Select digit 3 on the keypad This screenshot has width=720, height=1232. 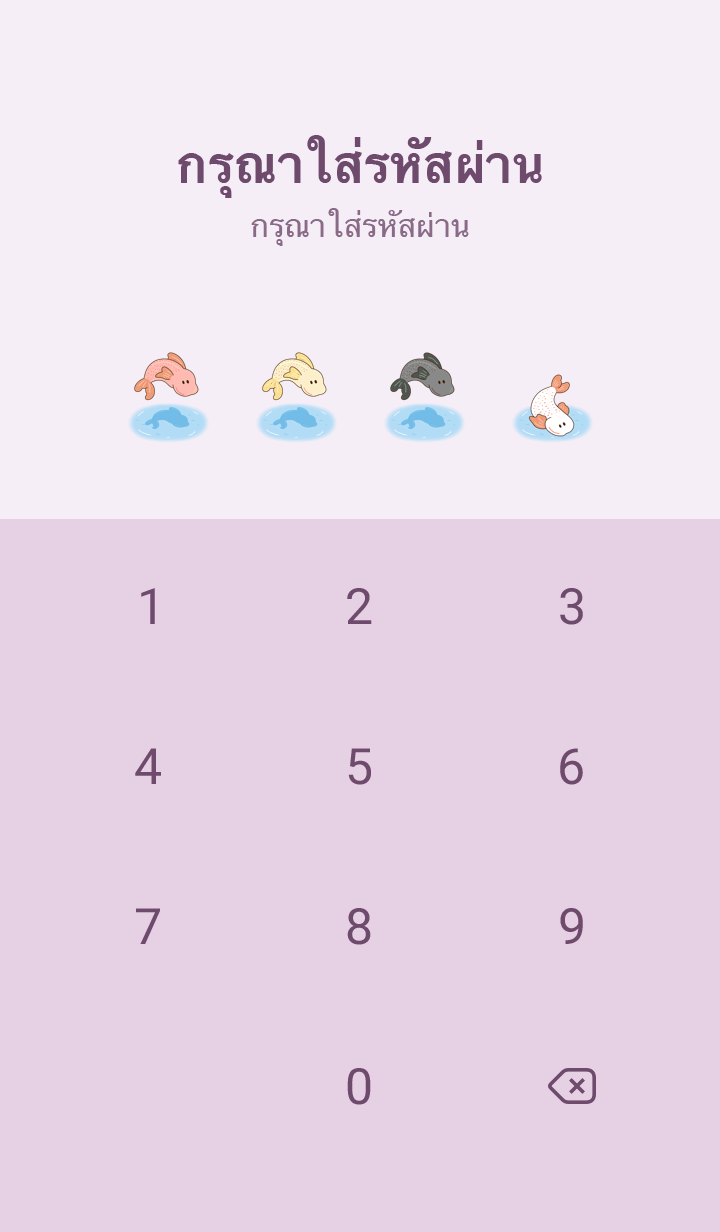[x=571, y=607]
